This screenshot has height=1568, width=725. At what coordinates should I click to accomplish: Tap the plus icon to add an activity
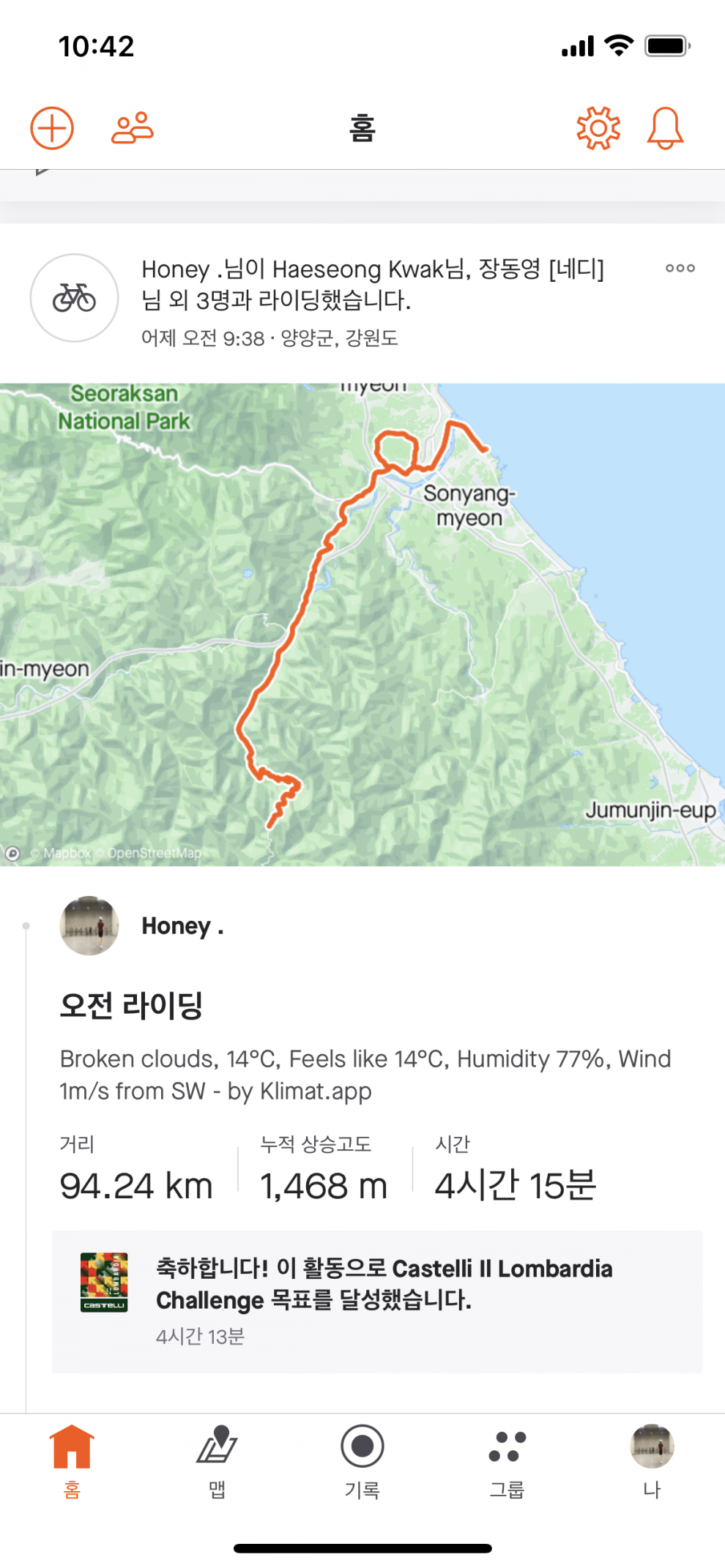(x=52, y=128)
